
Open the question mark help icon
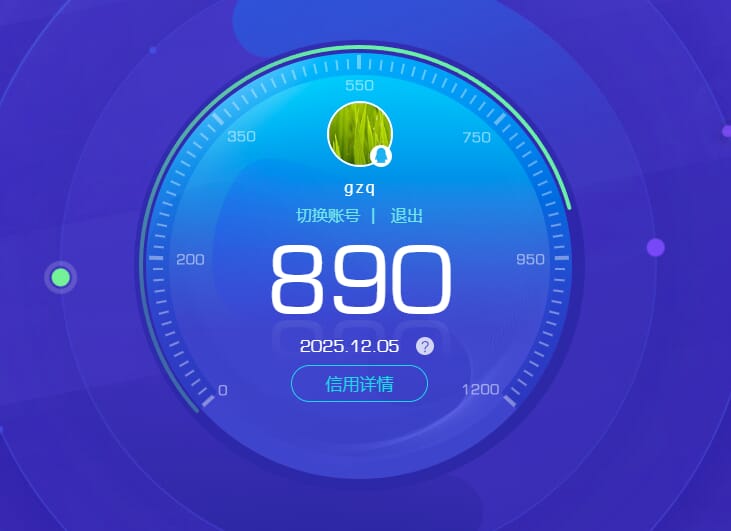[x=425, y=346]
